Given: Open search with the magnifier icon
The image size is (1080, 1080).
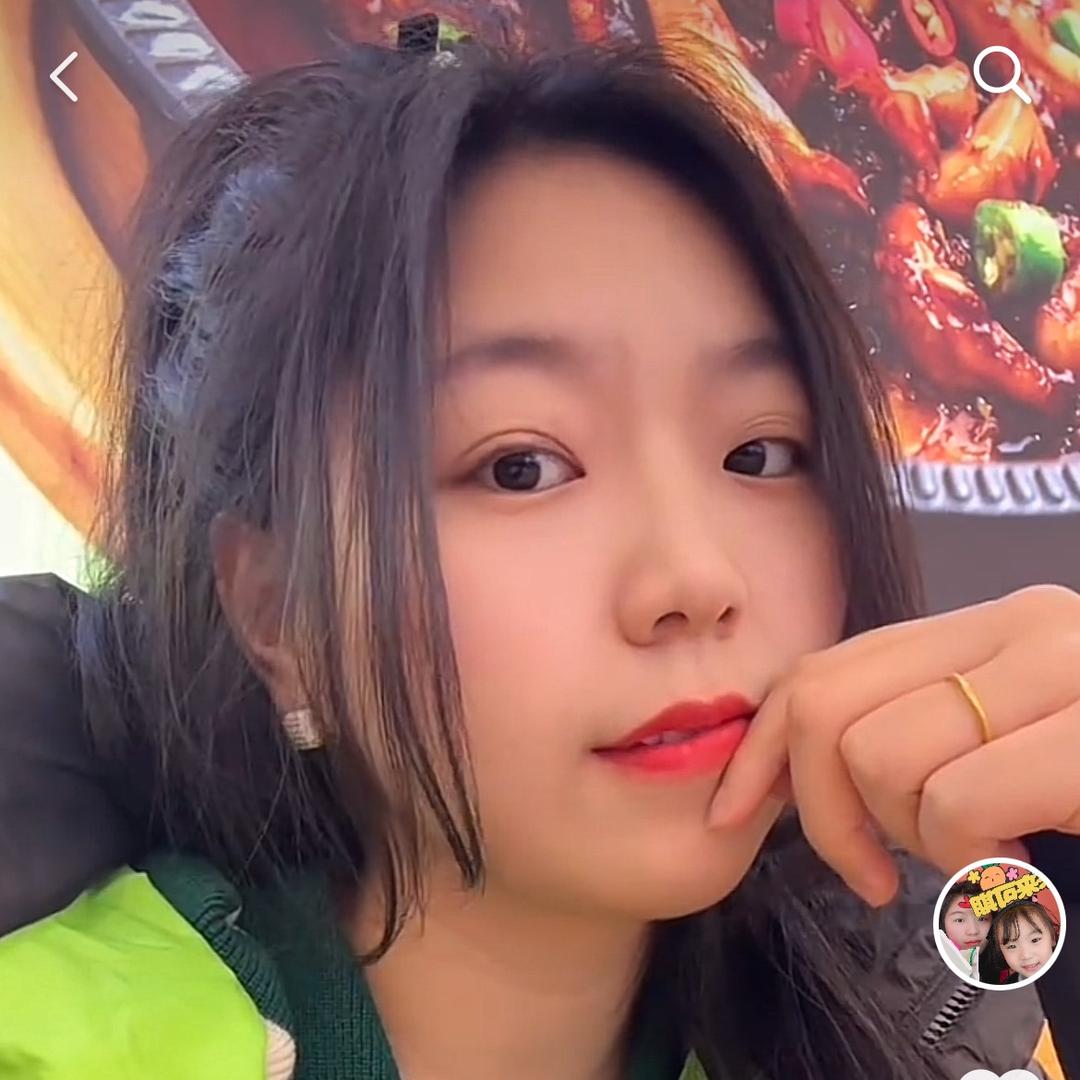Looking at the screenshot, I should click(1000, 73).
